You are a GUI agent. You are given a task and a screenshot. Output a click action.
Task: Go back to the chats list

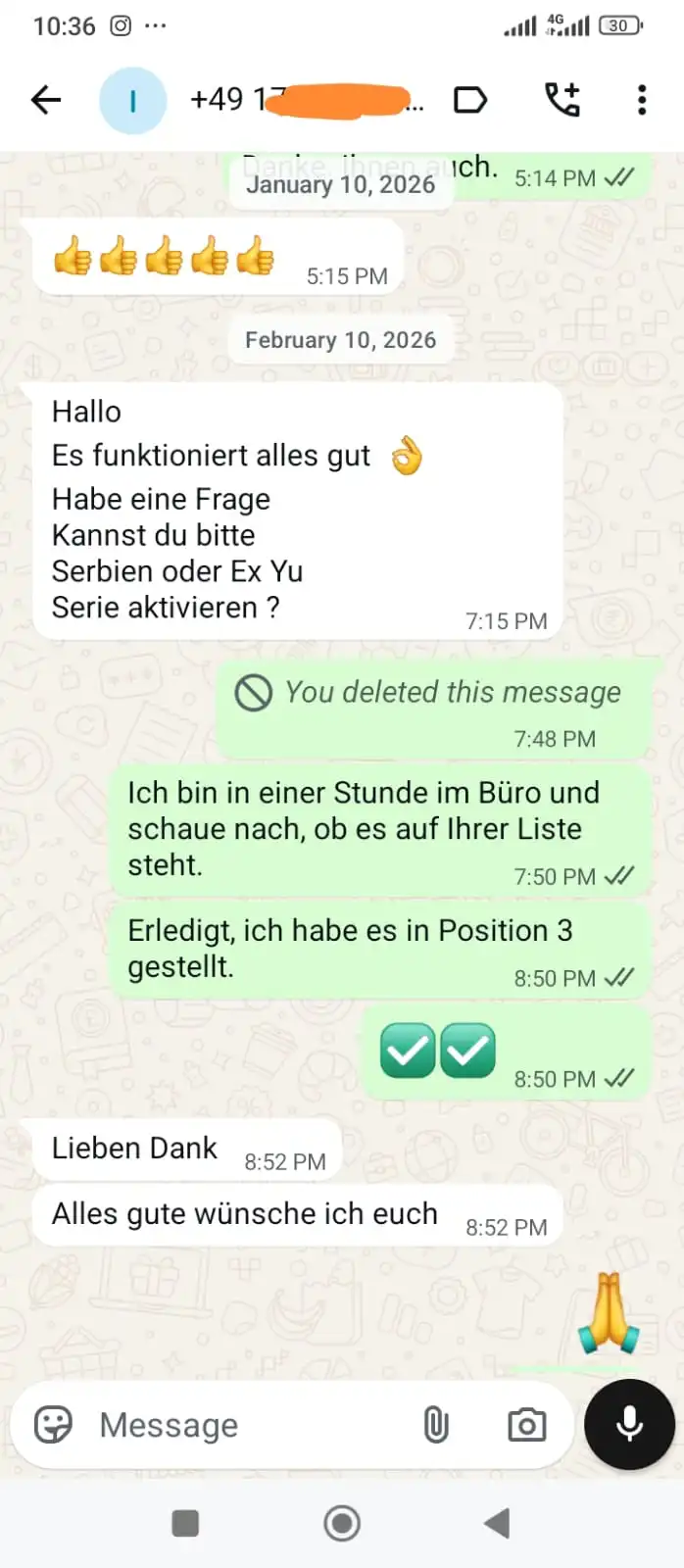pyautogui.click(x=46, y=100)
